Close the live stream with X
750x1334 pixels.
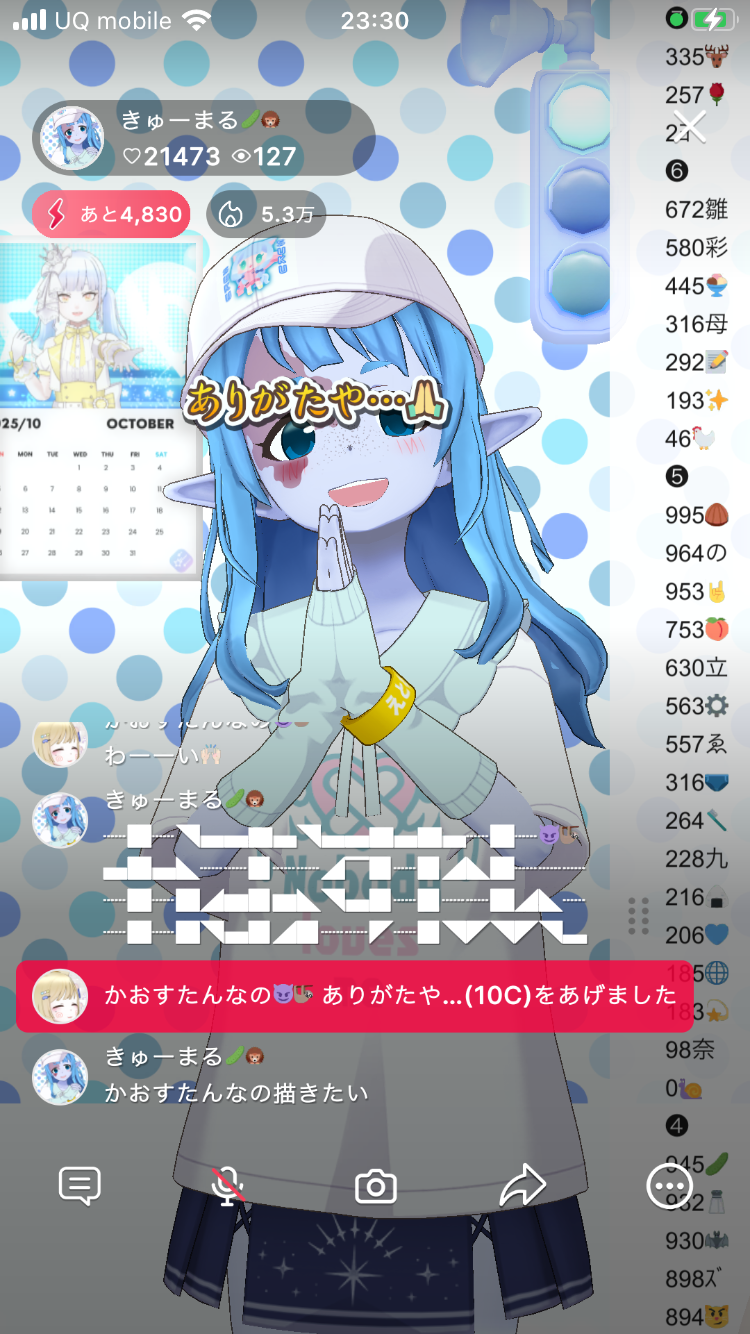click(x=690, y=127)
